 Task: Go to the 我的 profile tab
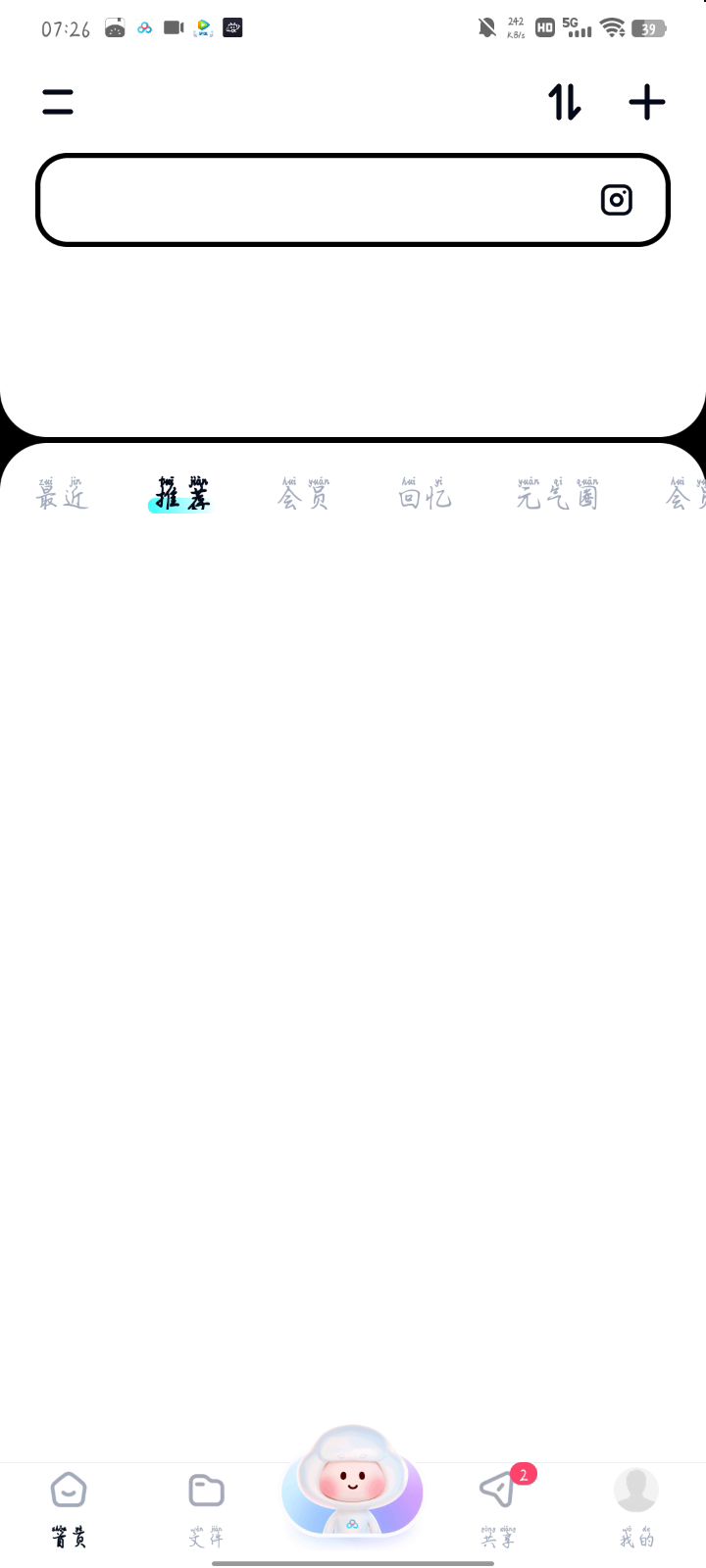click(x=636, y=1509)
